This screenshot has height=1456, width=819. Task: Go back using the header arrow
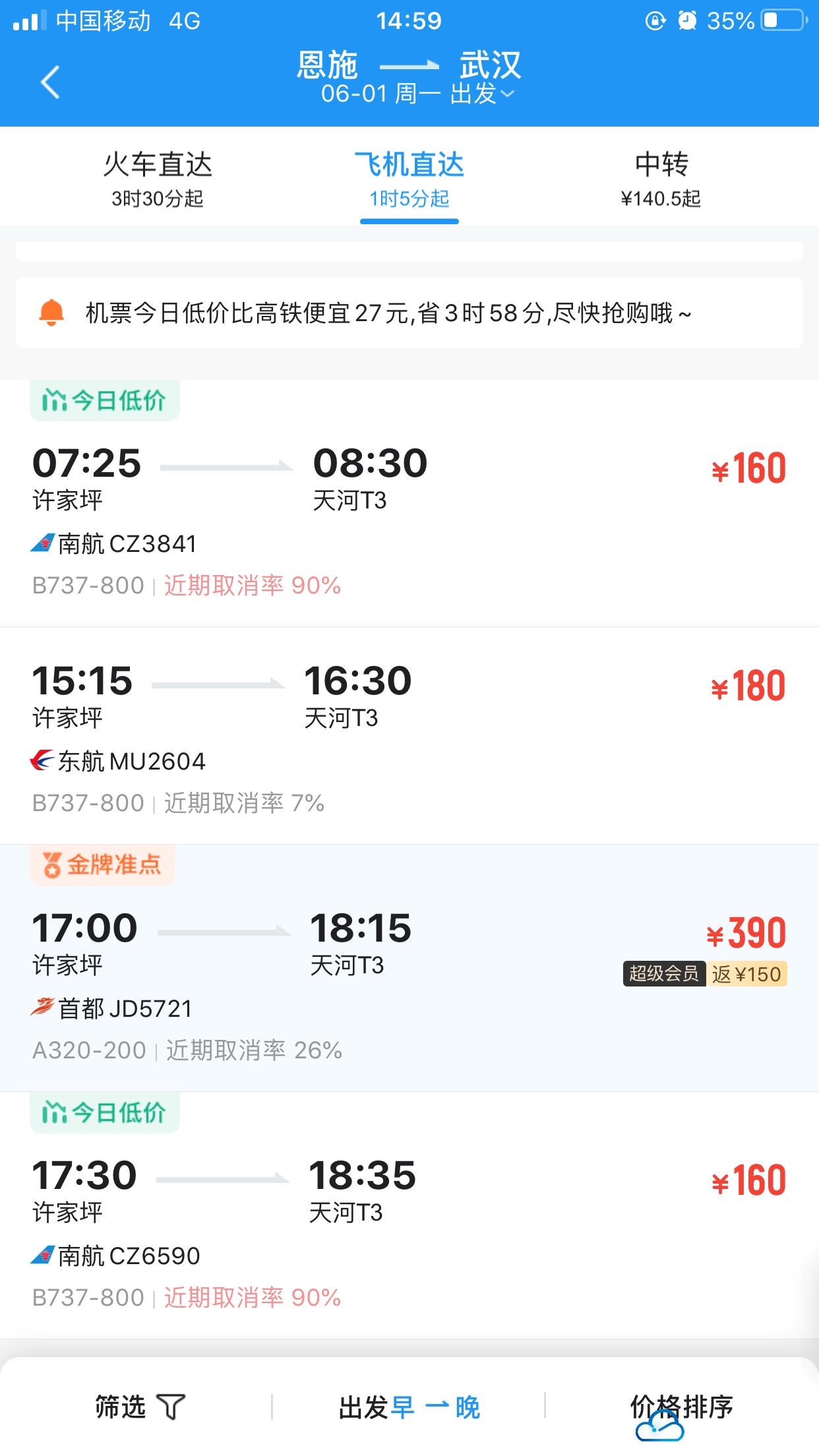(x=50, y=82)
